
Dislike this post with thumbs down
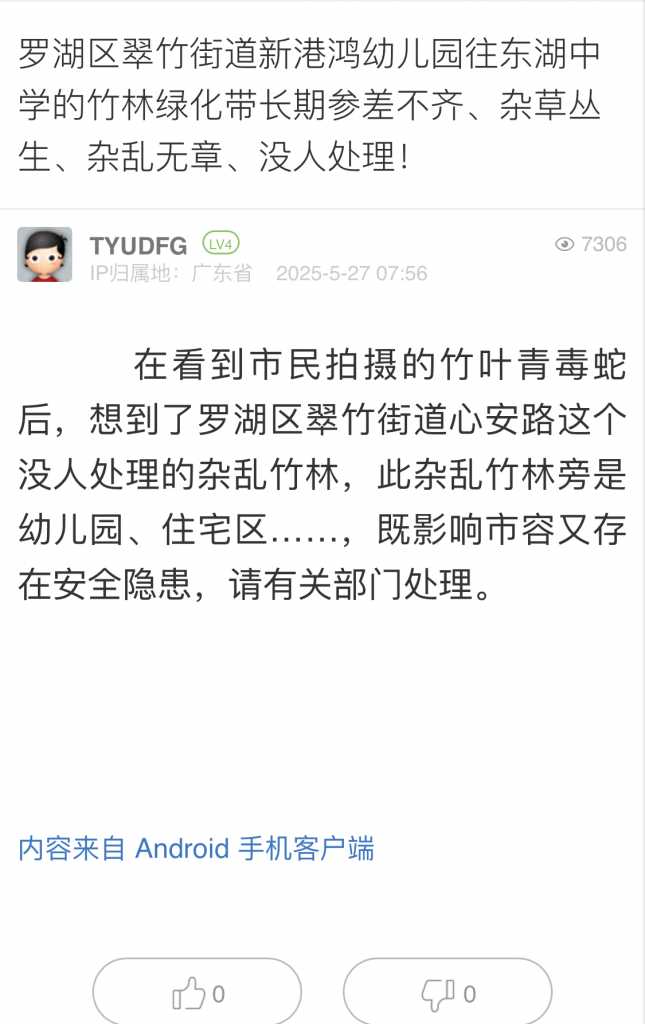pos(447,993)
